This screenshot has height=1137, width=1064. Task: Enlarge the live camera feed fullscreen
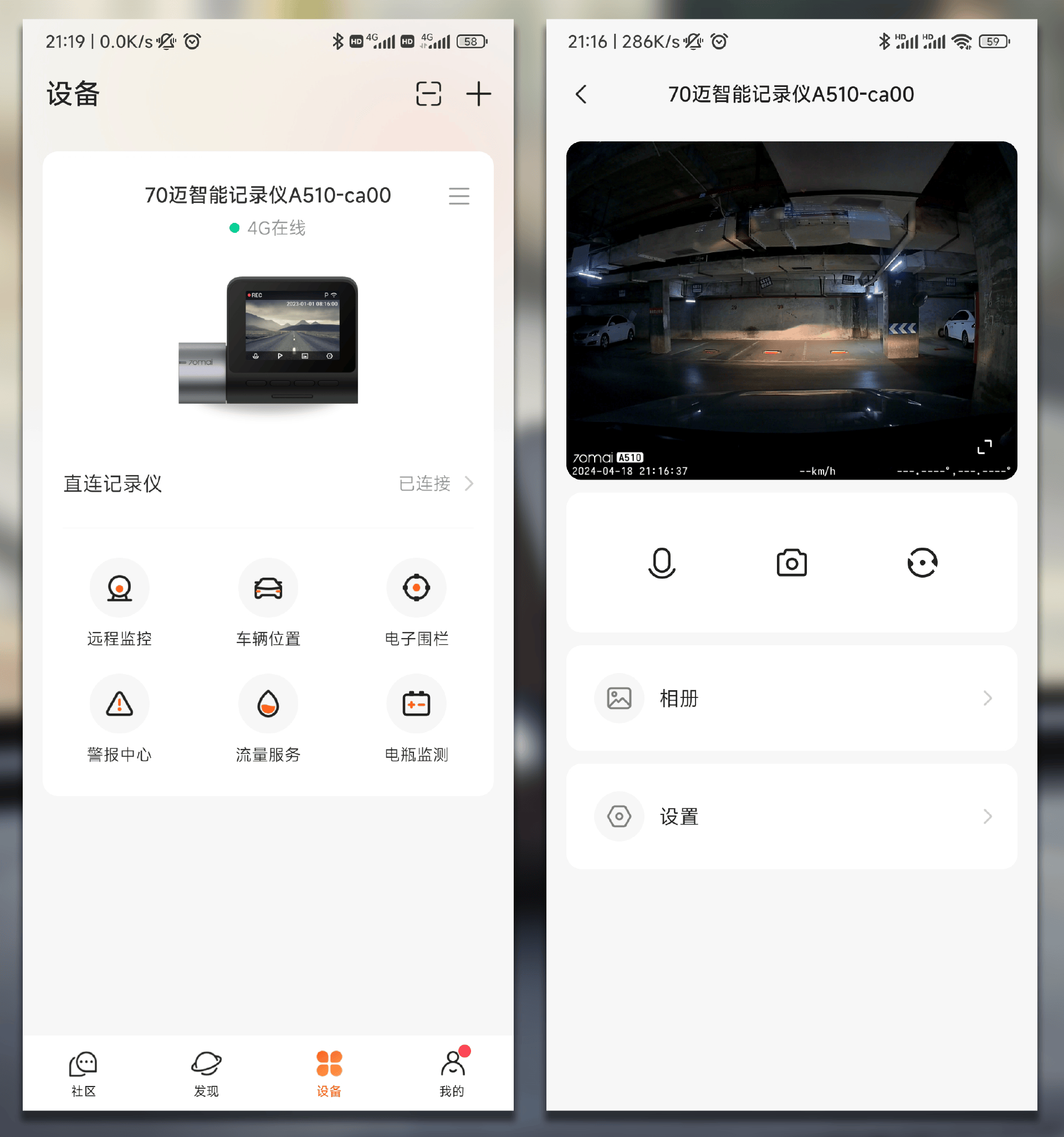coord(985,447)
